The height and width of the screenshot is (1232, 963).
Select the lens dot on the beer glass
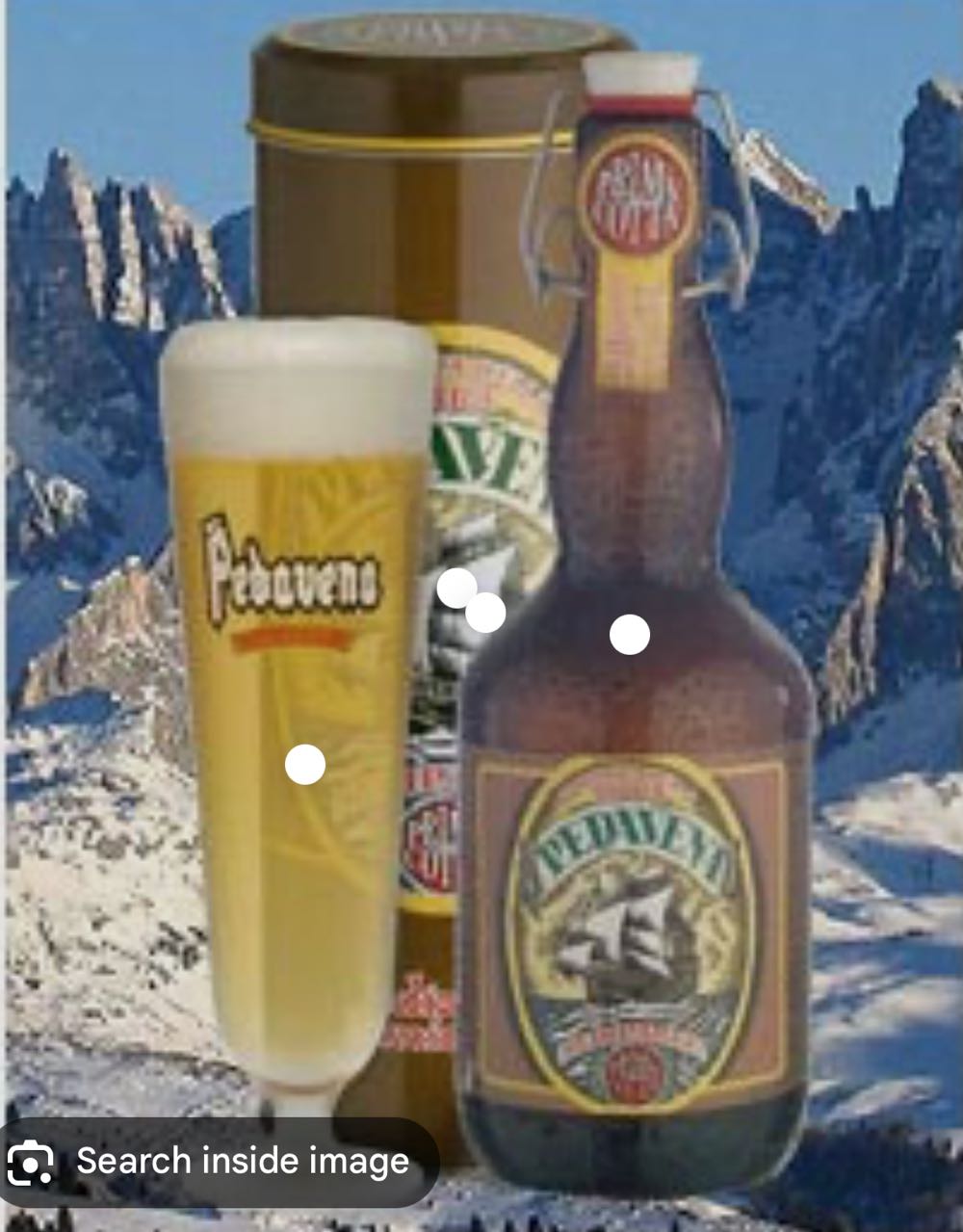tap(305, 765)
